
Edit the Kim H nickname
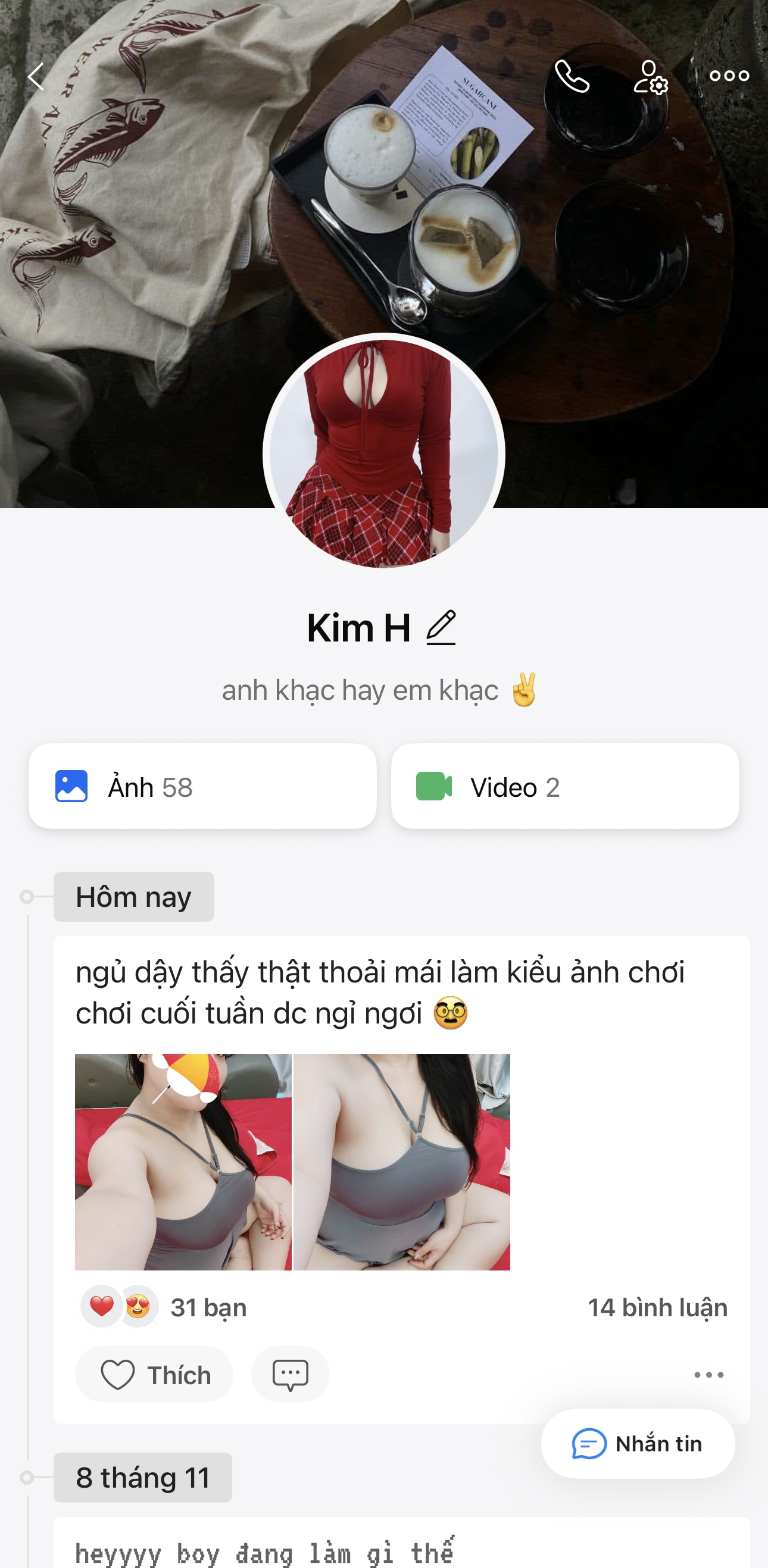pos(441,628)
